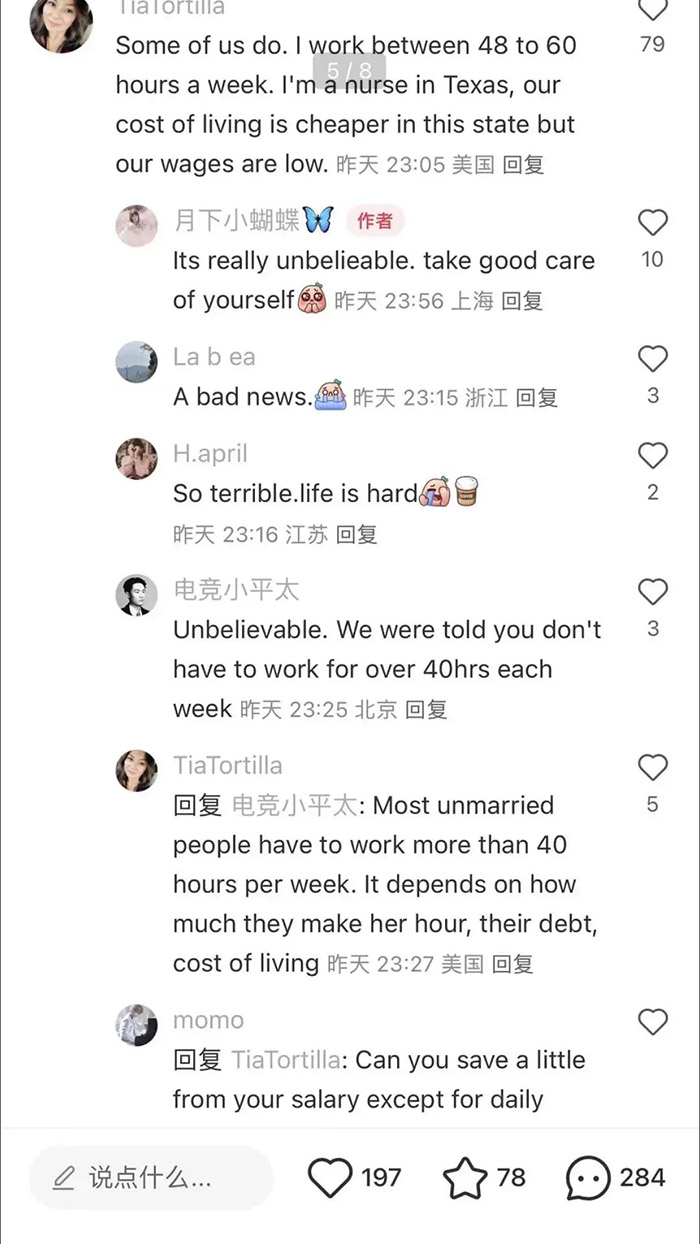
Task: Reply to La b ea's bad news comment
Action: point(536,398)
